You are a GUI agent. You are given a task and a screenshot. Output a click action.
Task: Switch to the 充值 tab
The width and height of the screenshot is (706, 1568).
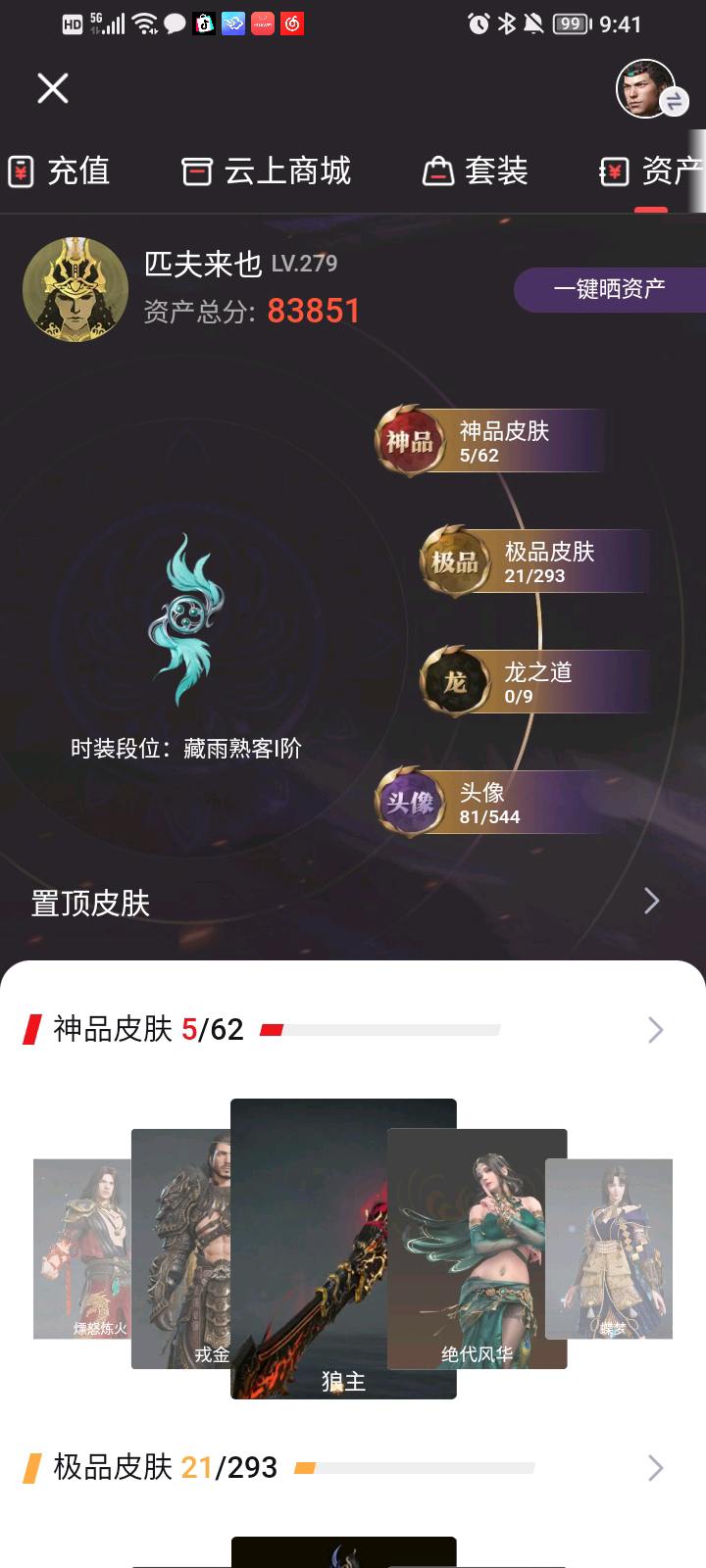point(61,171)
